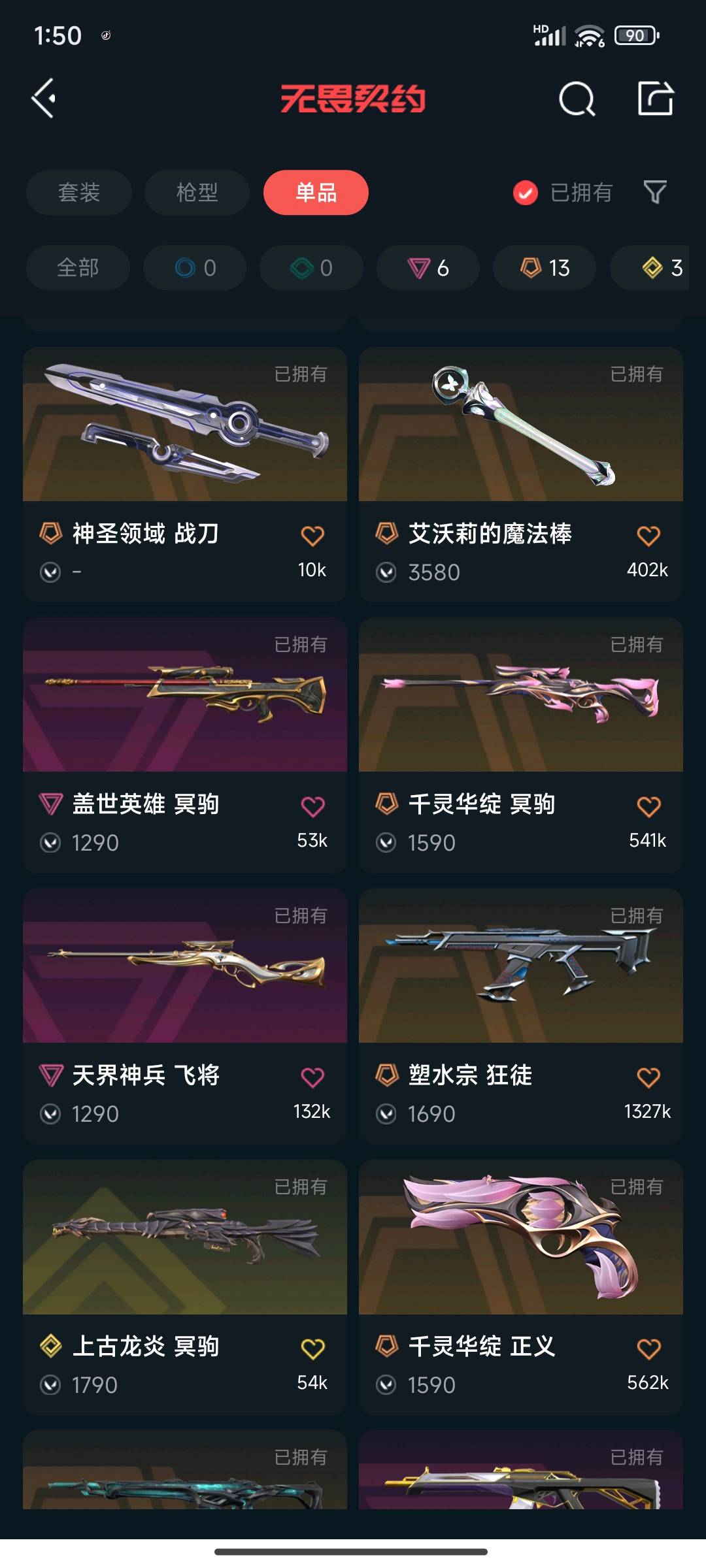This screenshot has height=1568, width=706.
Task: Select the 单品 tab
Action: pos(316,192)
